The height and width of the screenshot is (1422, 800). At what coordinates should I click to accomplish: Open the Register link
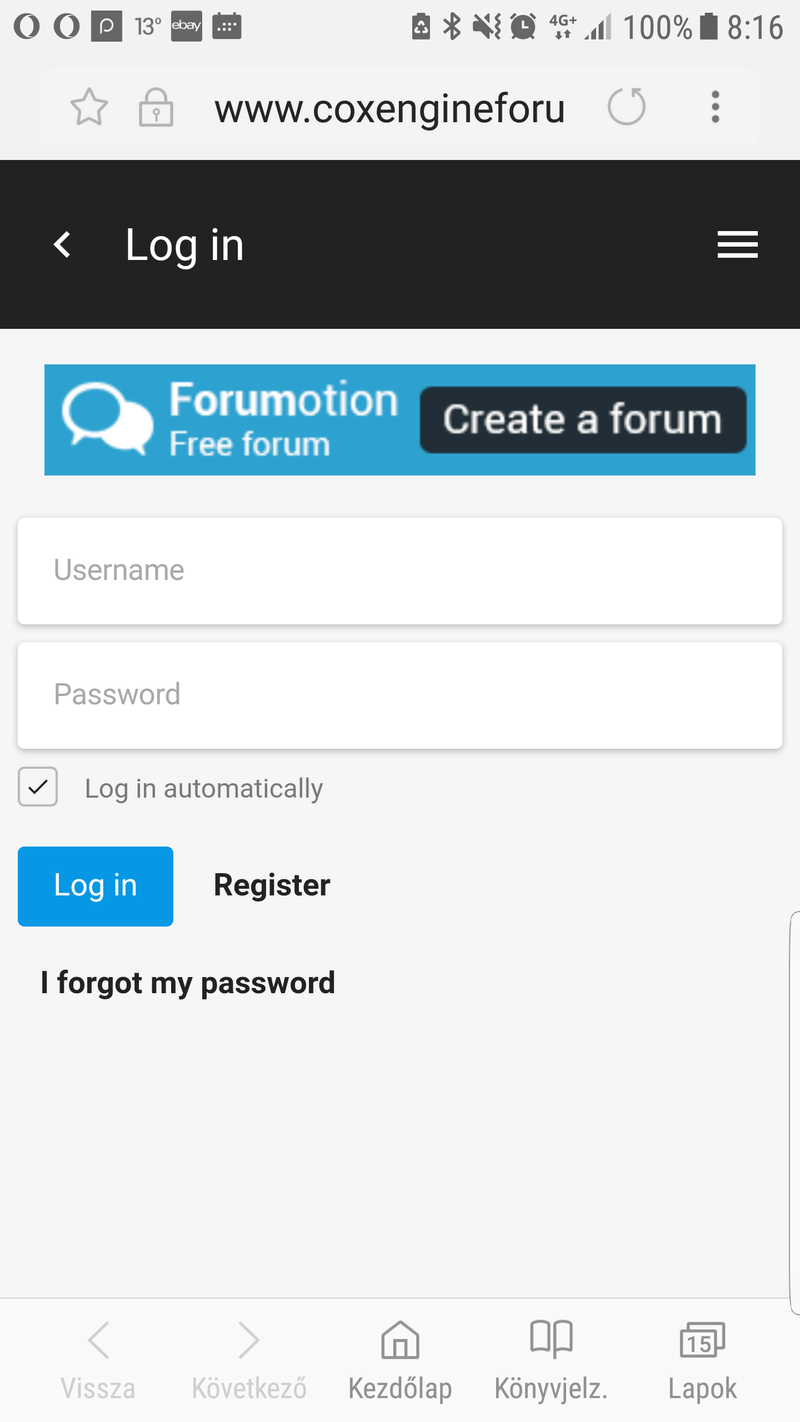(x=272, y=885)
